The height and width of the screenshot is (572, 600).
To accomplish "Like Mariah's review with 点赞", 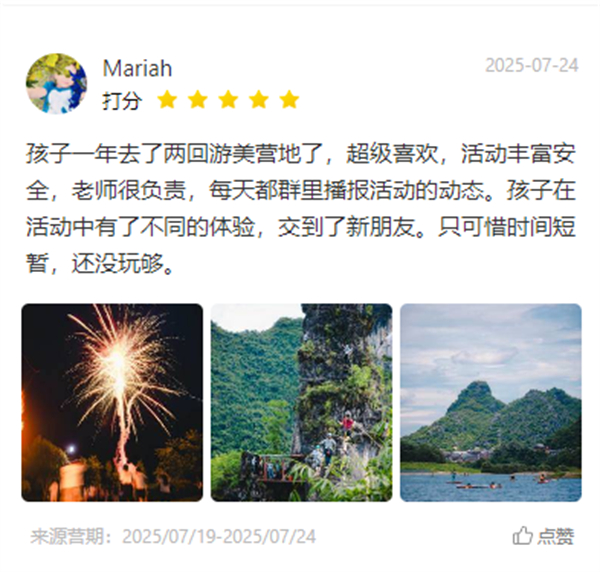I will pos(544,536).
